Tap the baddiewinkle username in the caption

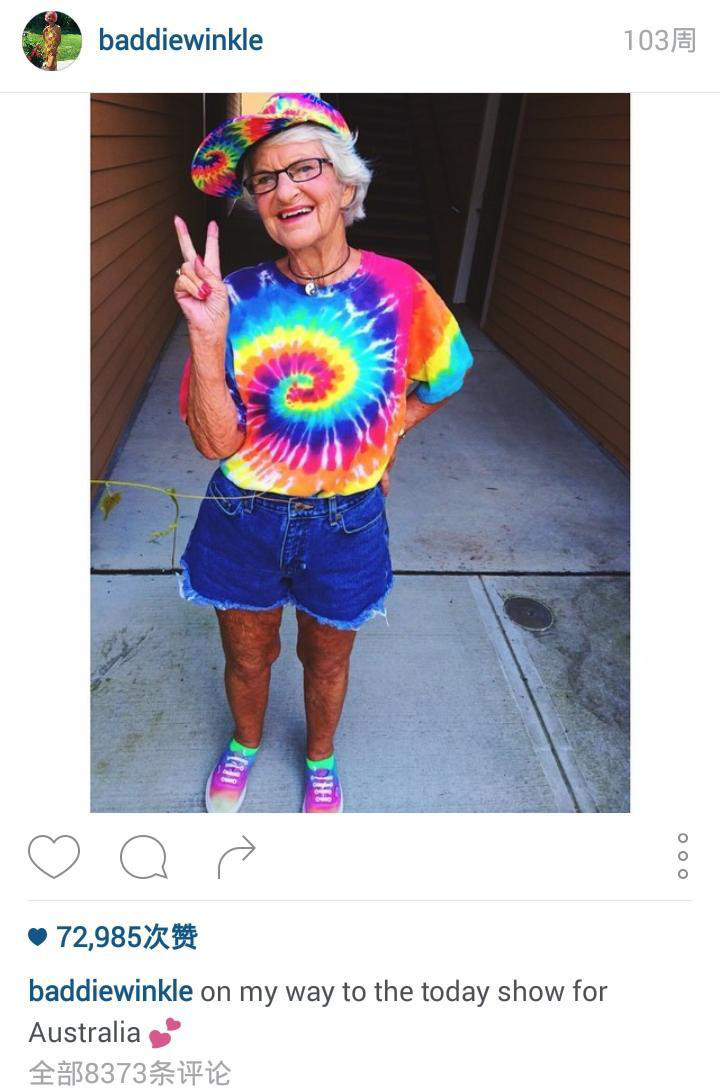[110, 991]
